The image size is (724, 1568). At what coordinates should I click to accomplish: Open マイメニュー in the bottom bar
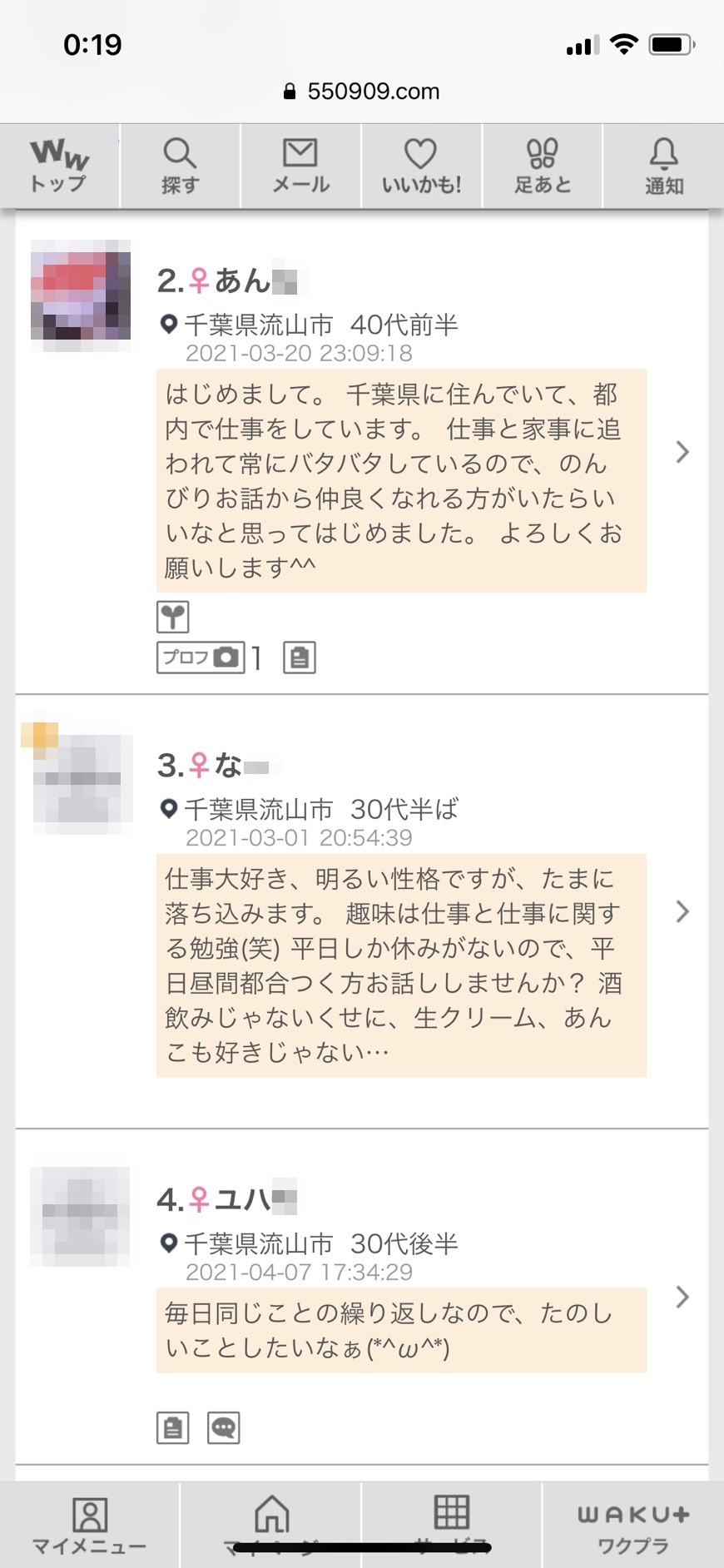click(x=90, y=1526)
